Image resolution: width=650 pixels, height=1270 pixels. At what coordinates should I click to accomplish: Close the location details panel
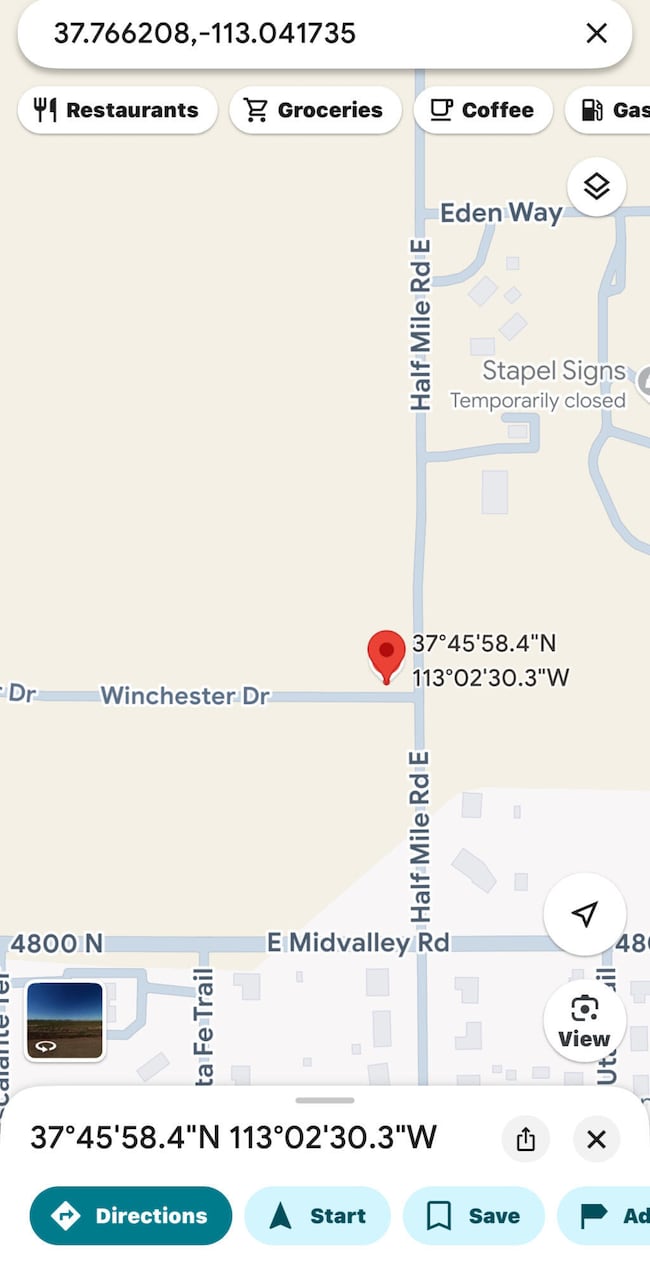(x=596, y=1139)
